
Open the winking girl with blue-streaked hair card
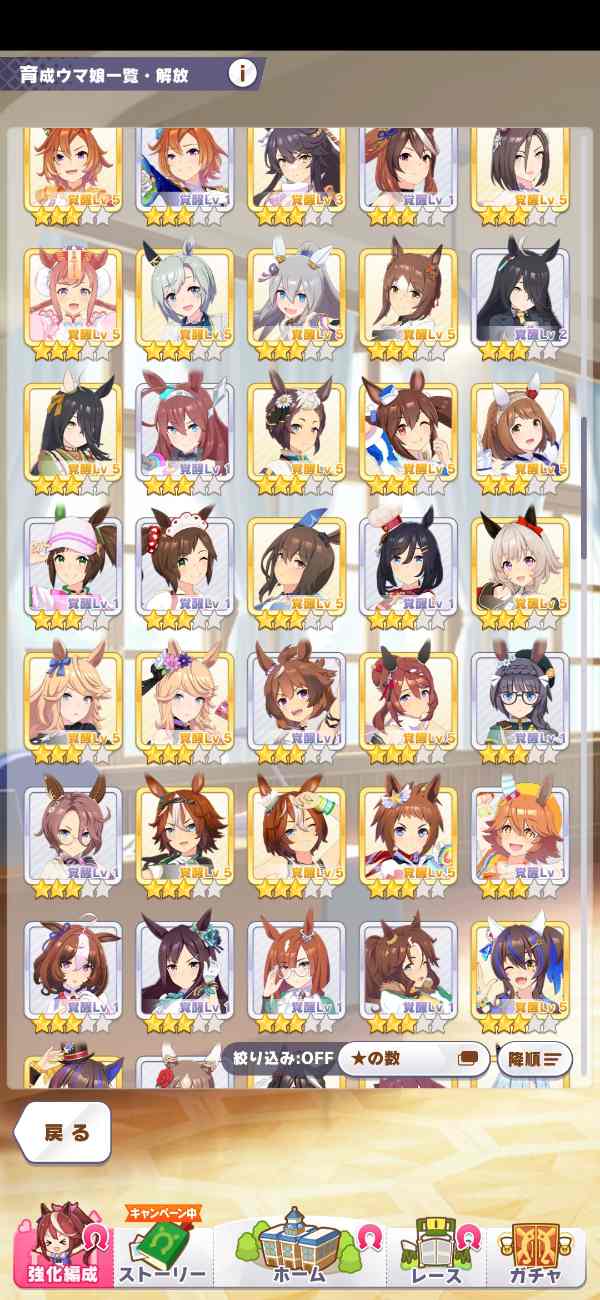tap(519, 968)
